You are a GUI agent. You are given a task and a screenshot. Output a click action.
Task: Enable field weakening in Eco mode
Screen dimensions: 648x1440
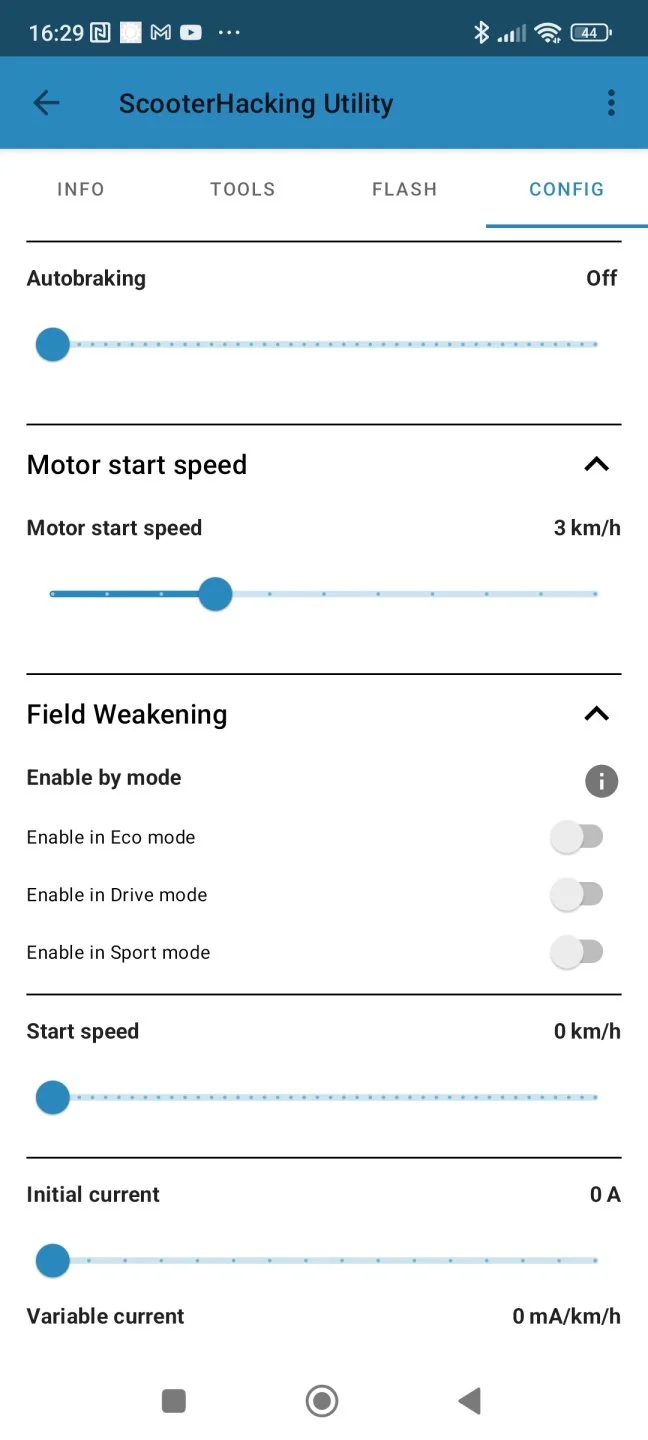pyautogui.click(x=577, y=838)
